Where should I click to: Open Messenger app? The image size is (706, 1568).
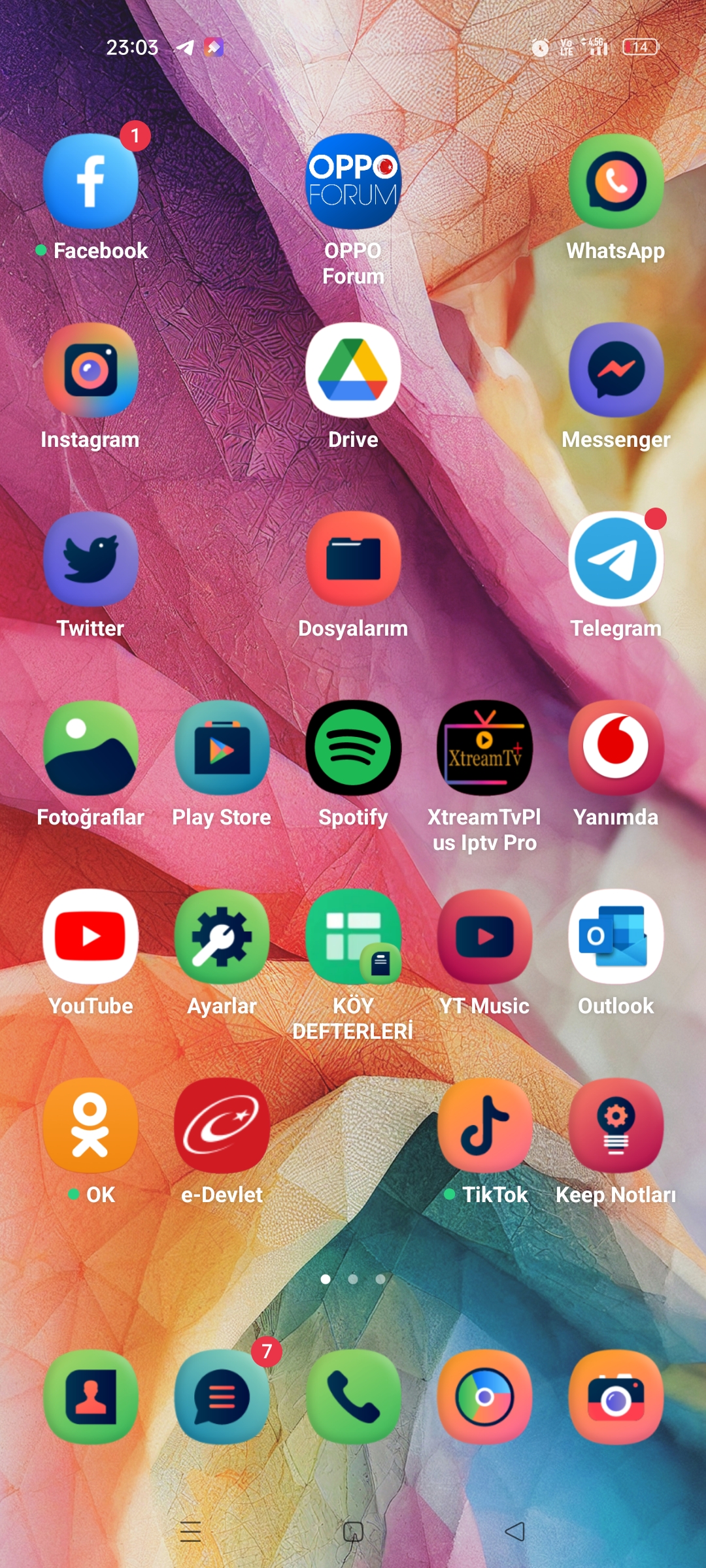[616, 370]
